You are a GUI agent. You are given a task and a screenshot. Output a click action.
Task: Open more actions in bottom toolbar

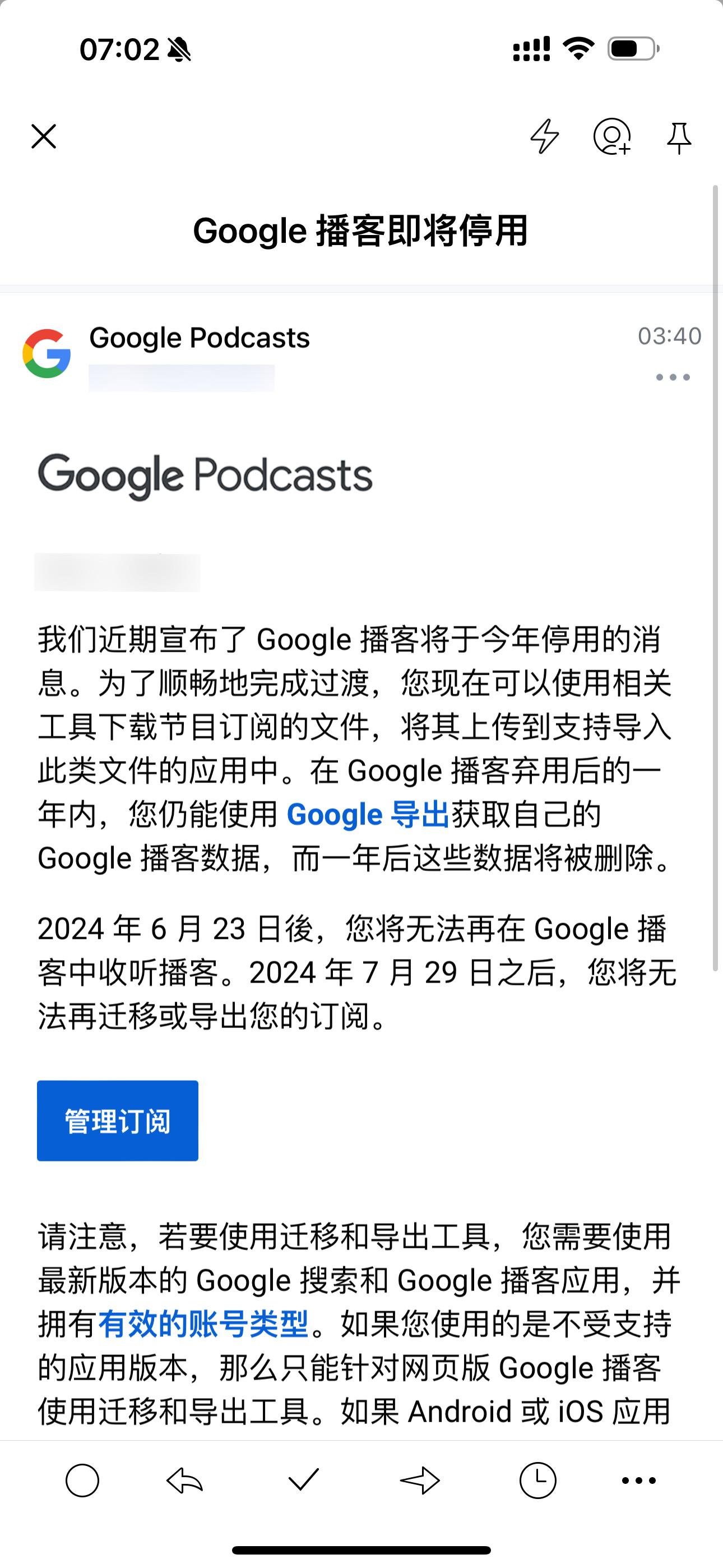tap(638, 1481)
